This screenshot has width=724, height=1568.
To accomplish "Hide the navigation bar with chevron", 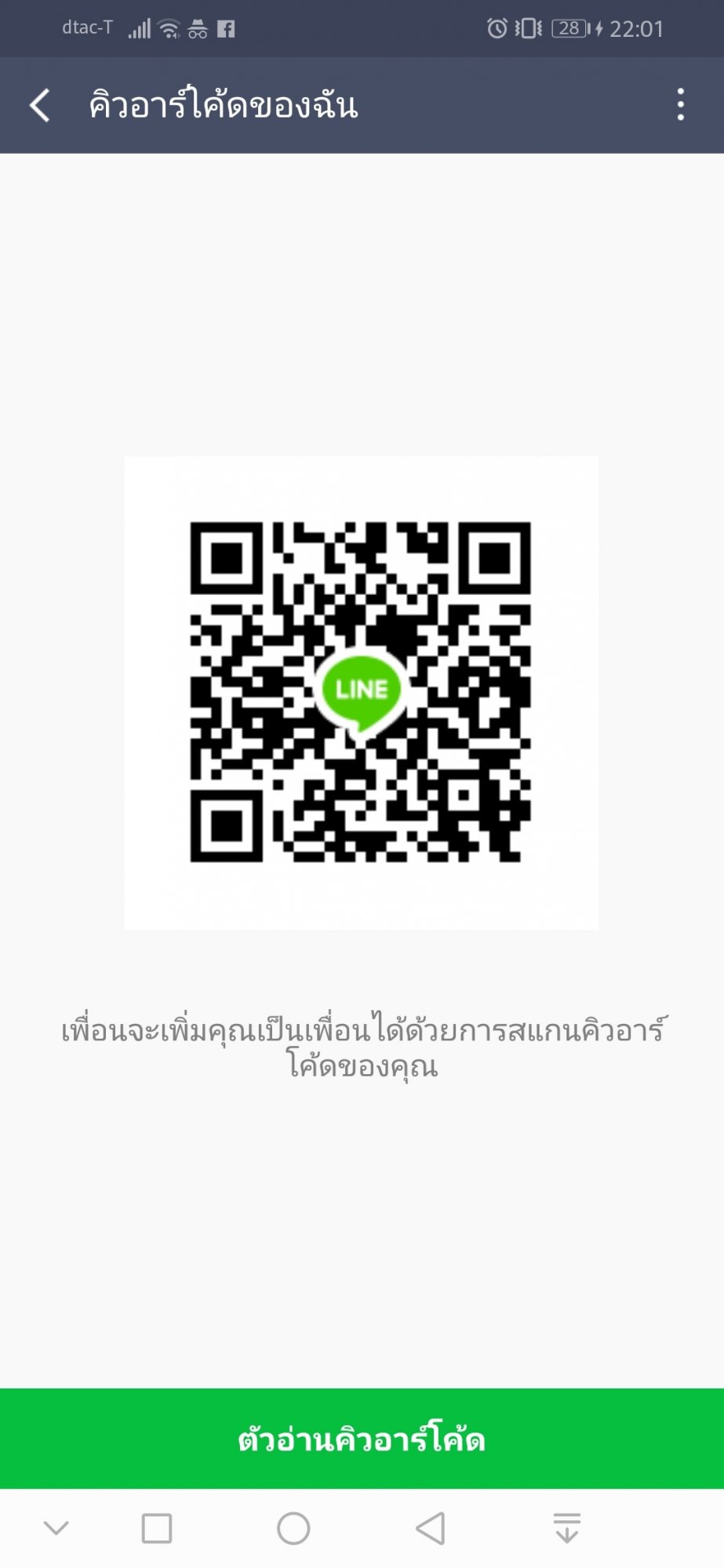I will [56, 1528].
